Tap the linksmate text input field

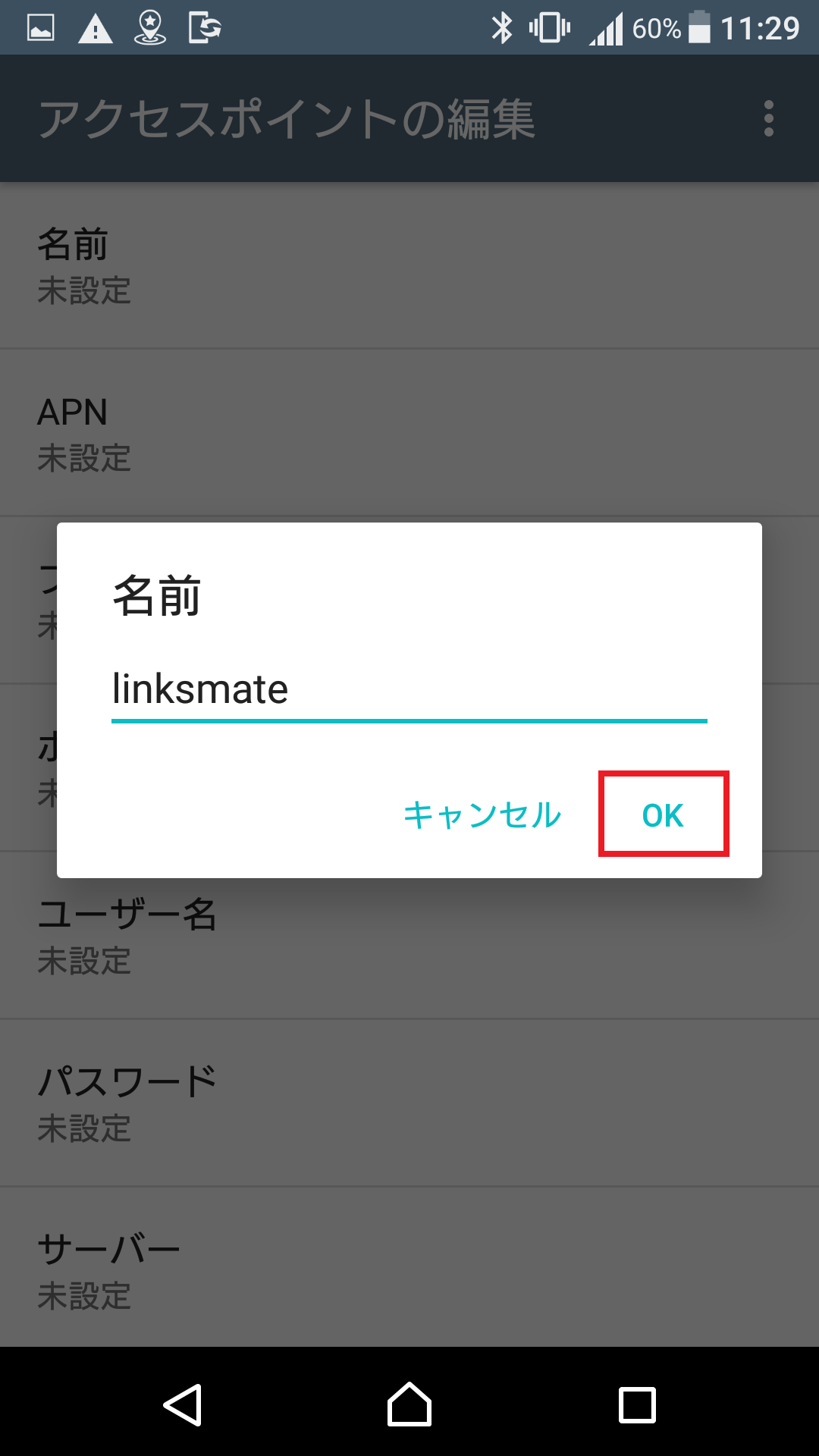[409, 692]
